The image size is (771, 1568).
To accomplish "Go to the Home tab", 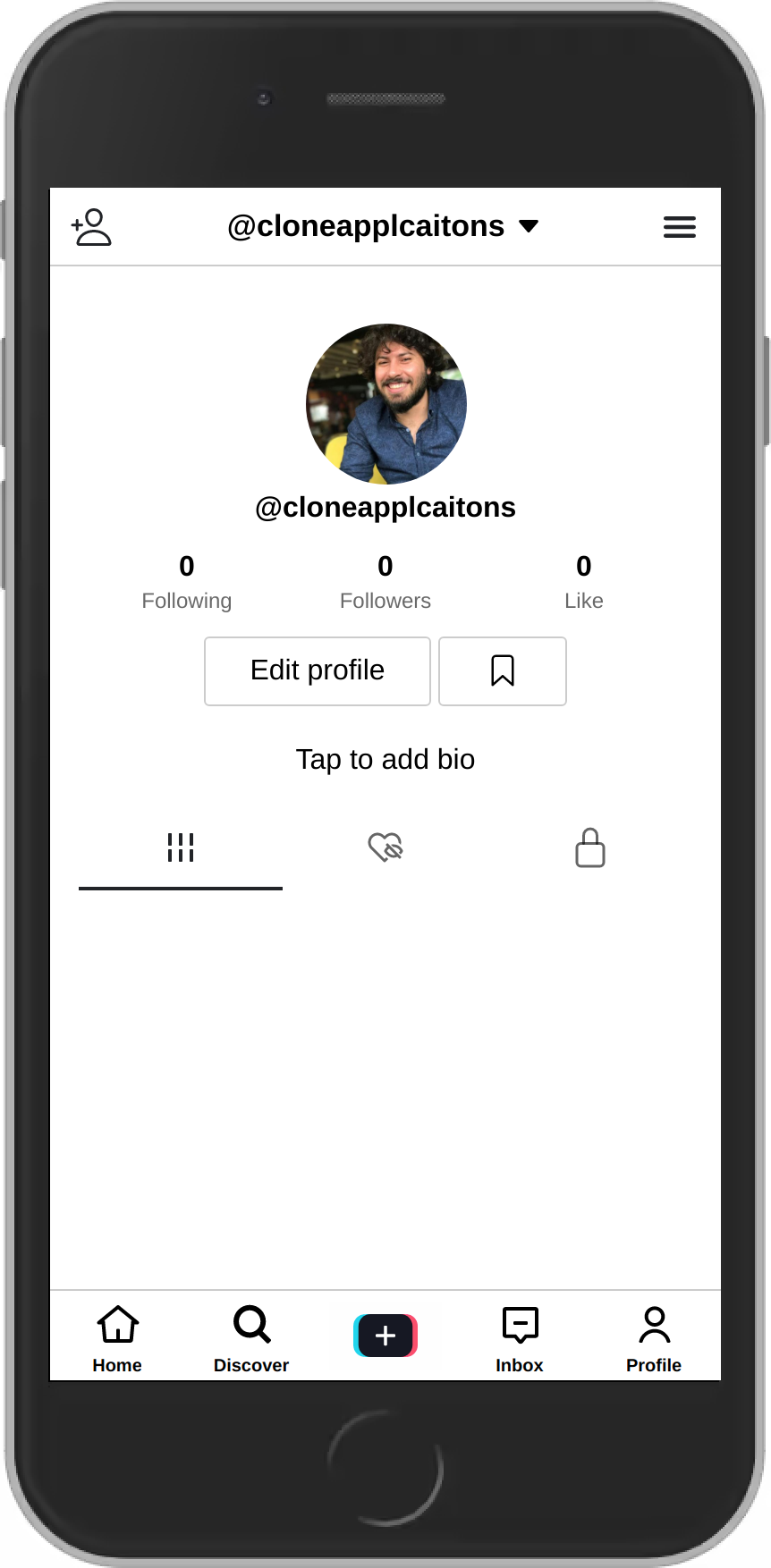I will click(x=117, y=1337).
